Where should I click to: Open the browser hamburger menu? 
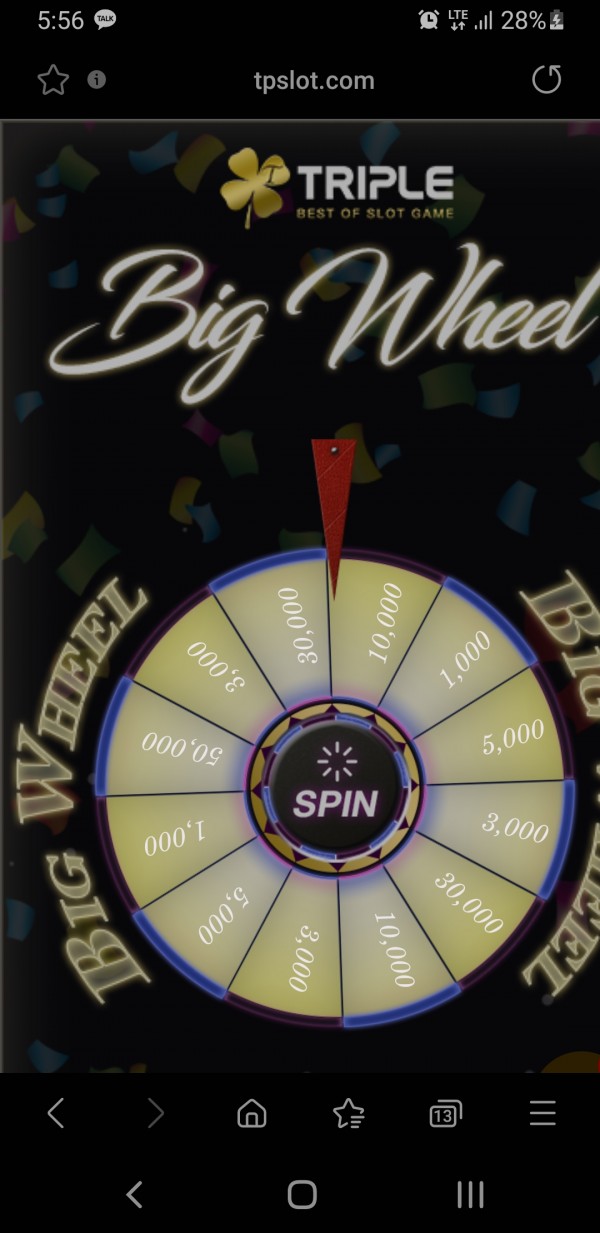click(542, 1113)
